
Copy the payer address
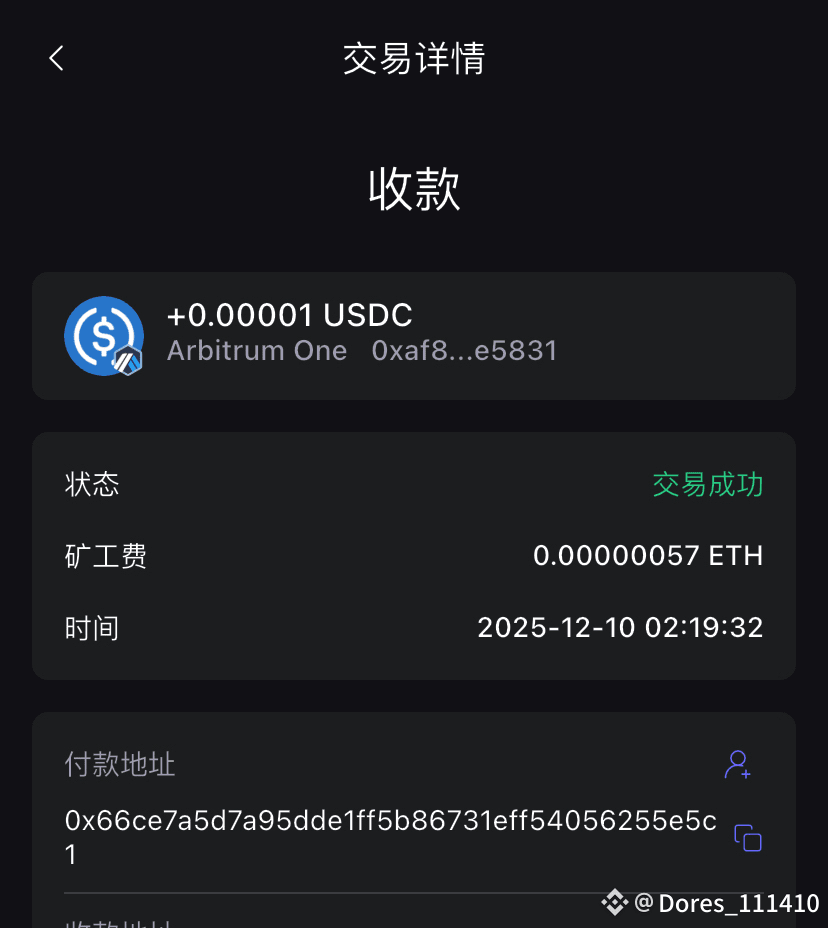[747, 837]
